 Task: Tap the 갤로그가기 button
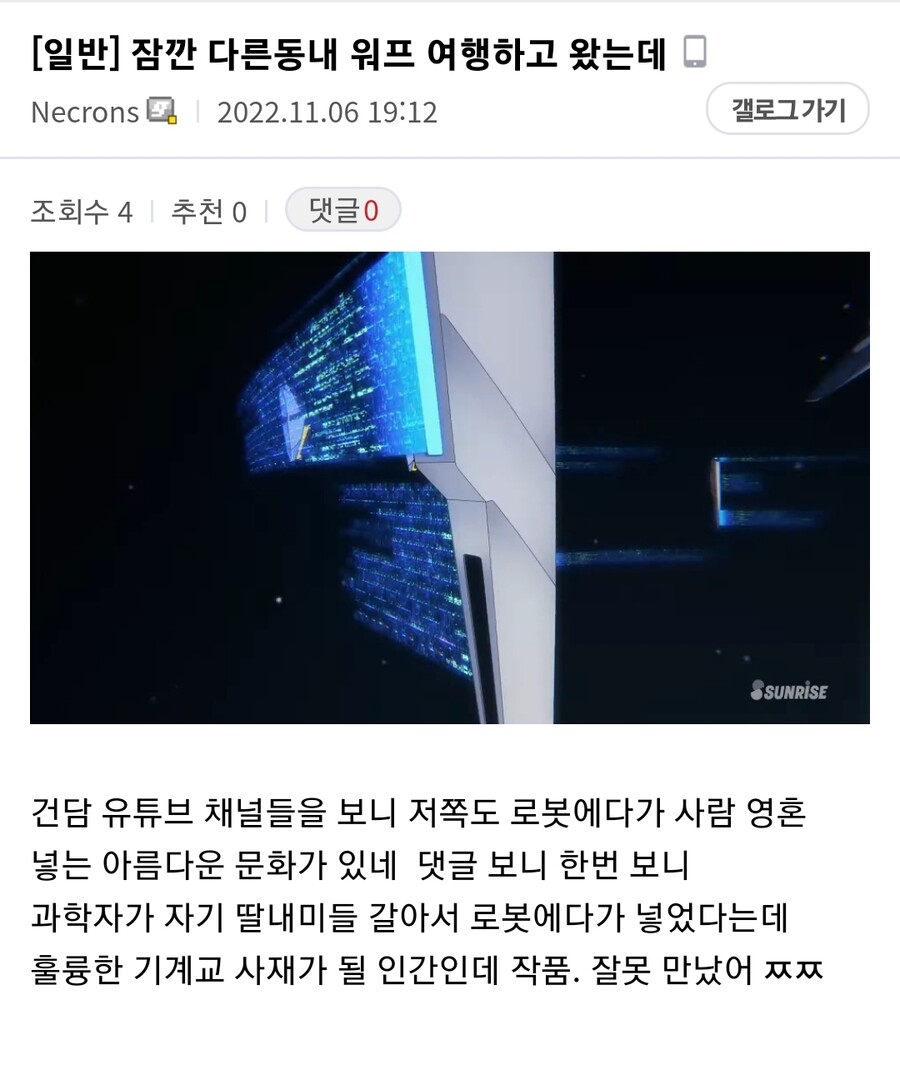(787, 109)
